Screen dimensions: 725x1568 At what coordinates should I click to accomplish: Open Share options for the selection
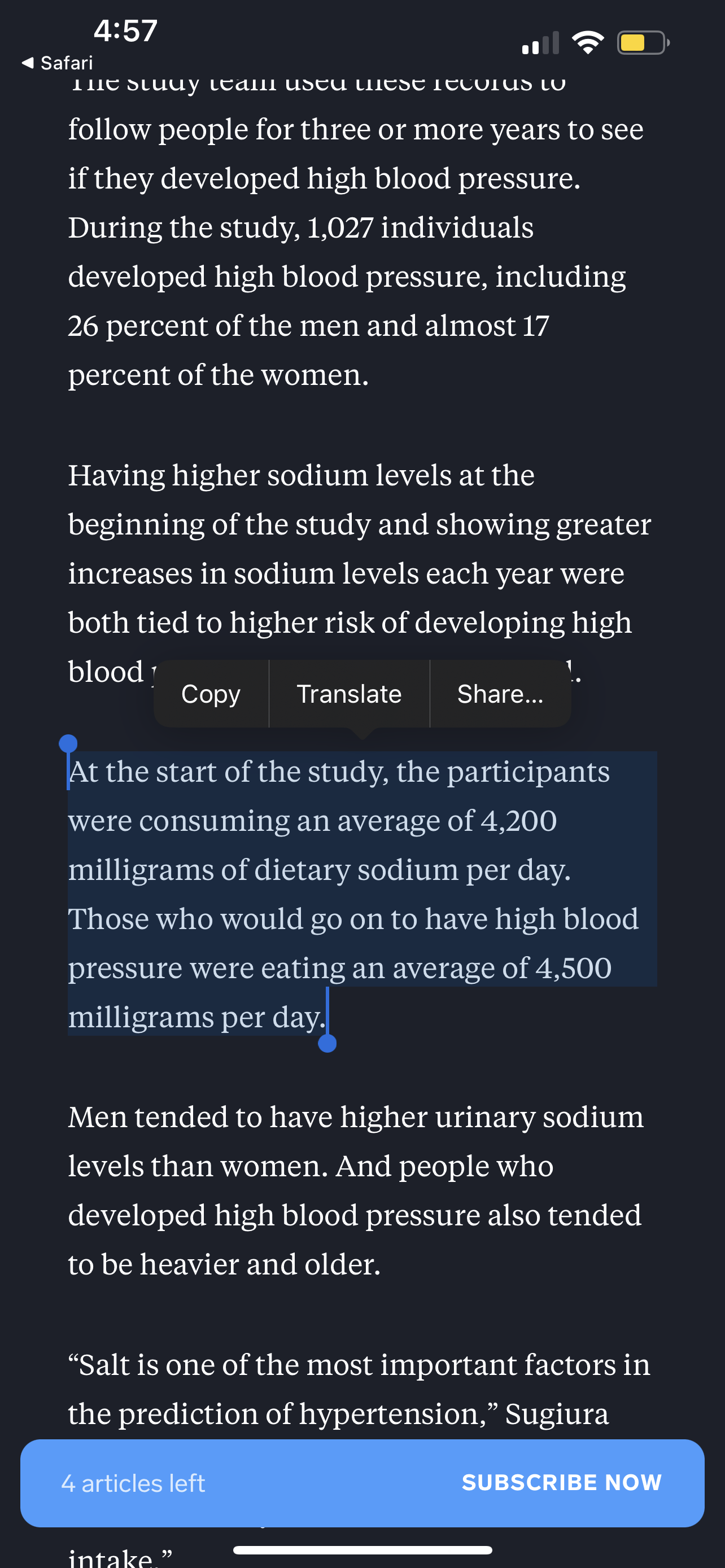[x=500, y=693]
